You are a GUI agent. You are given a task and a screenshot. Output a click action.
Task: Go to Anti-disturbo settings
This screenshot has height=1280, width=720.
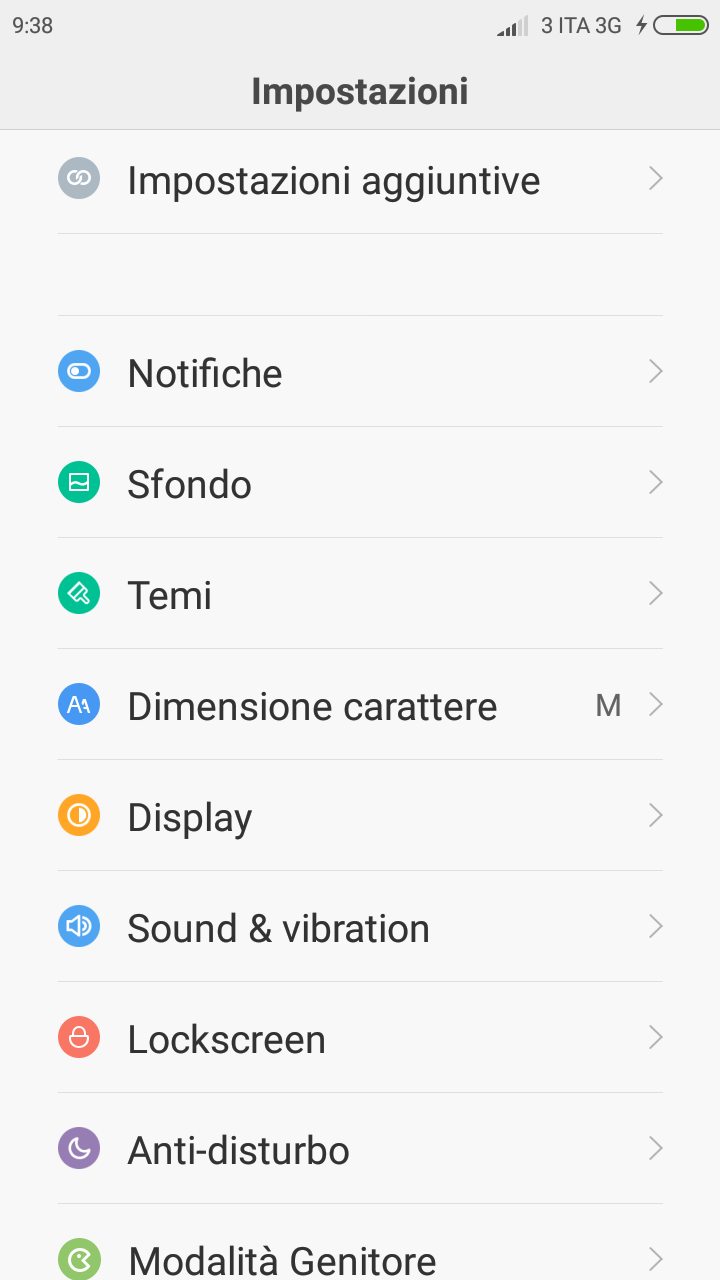click(360, 1149)
